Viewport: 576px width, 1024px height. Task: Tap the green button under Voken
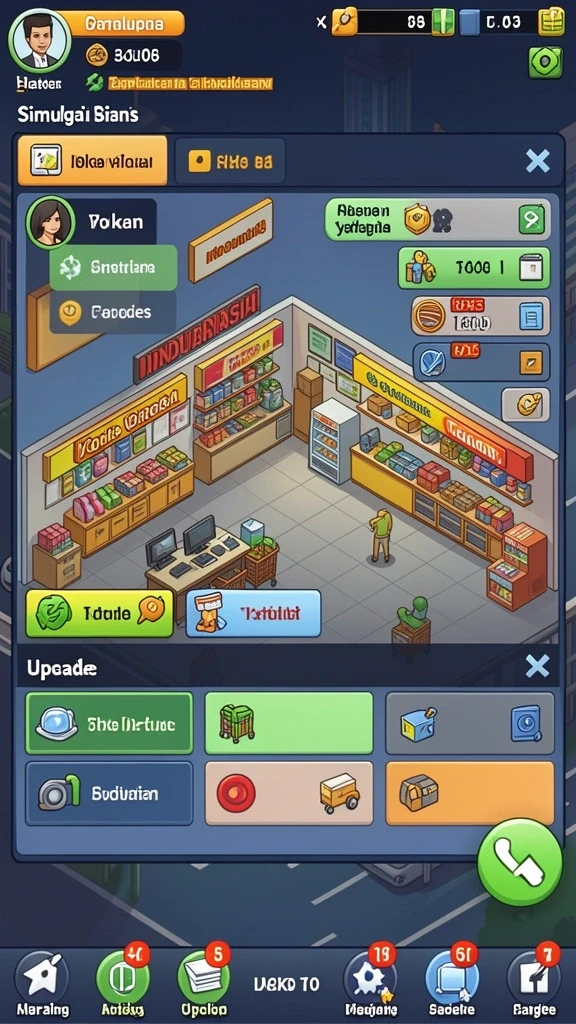click(x=114, y=267)
